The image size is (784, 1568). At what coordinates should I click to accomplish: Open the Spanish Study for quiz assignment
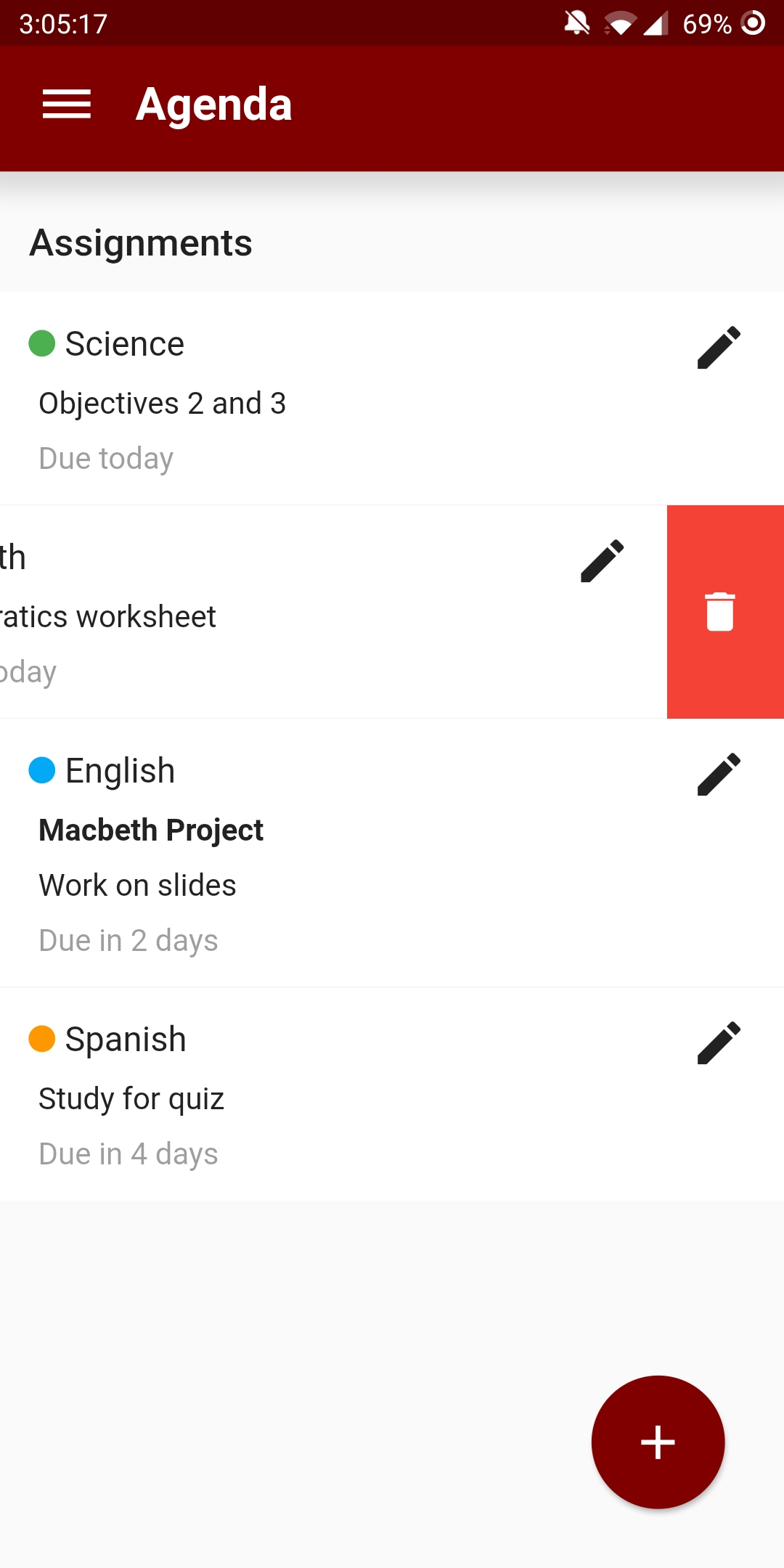point(290,1098)
